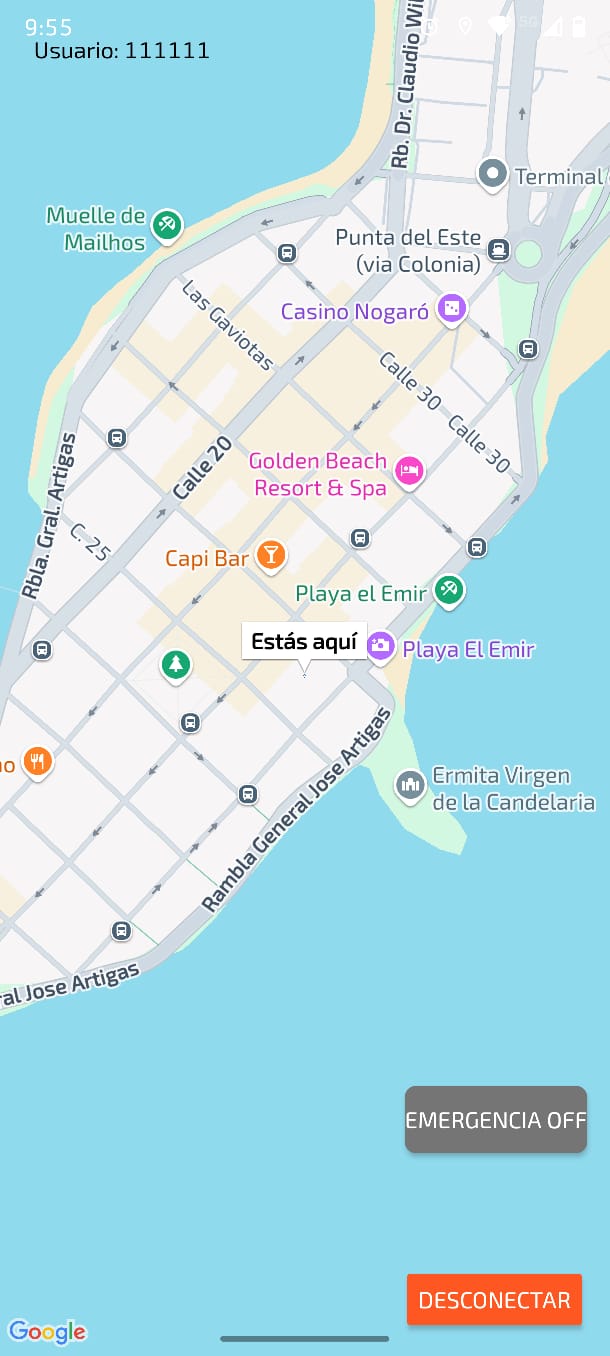The image size is (610, 1356).
Task: Open Golden Beach Resort & Spa pin
Action: point(409,470)
